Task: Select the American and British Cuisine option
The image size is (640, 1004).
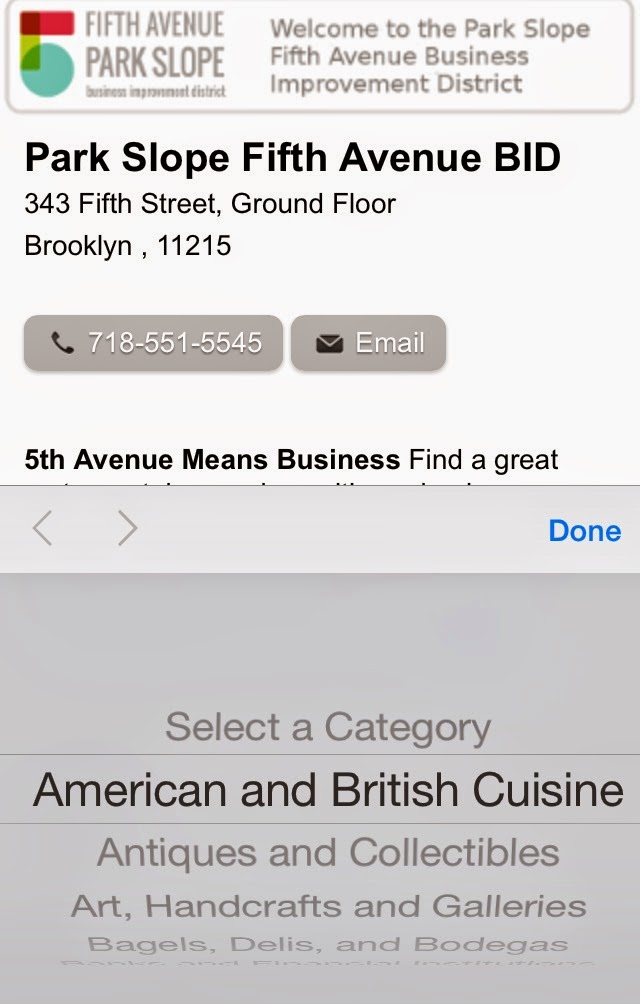Action: click(328, 790)
